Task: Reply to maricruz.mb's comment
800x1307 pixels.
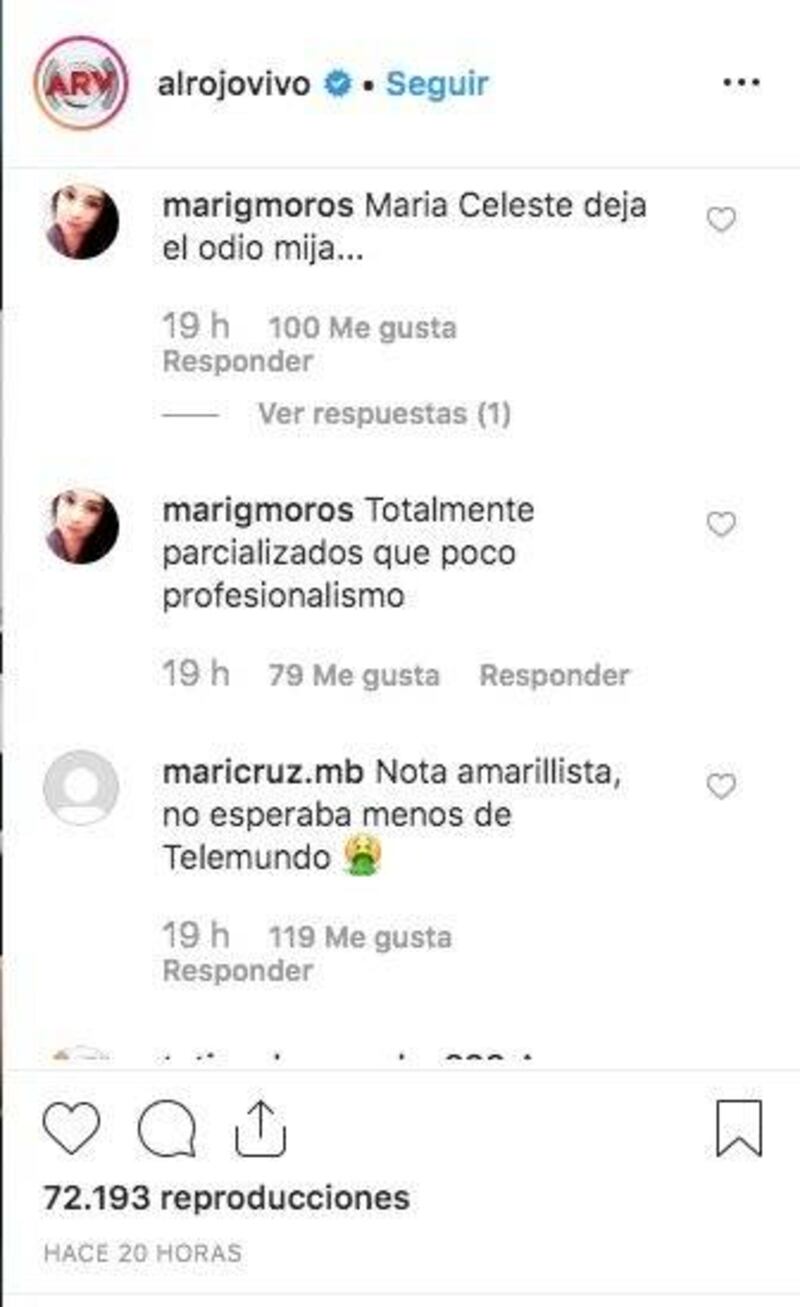Action: tap(238, 970)
